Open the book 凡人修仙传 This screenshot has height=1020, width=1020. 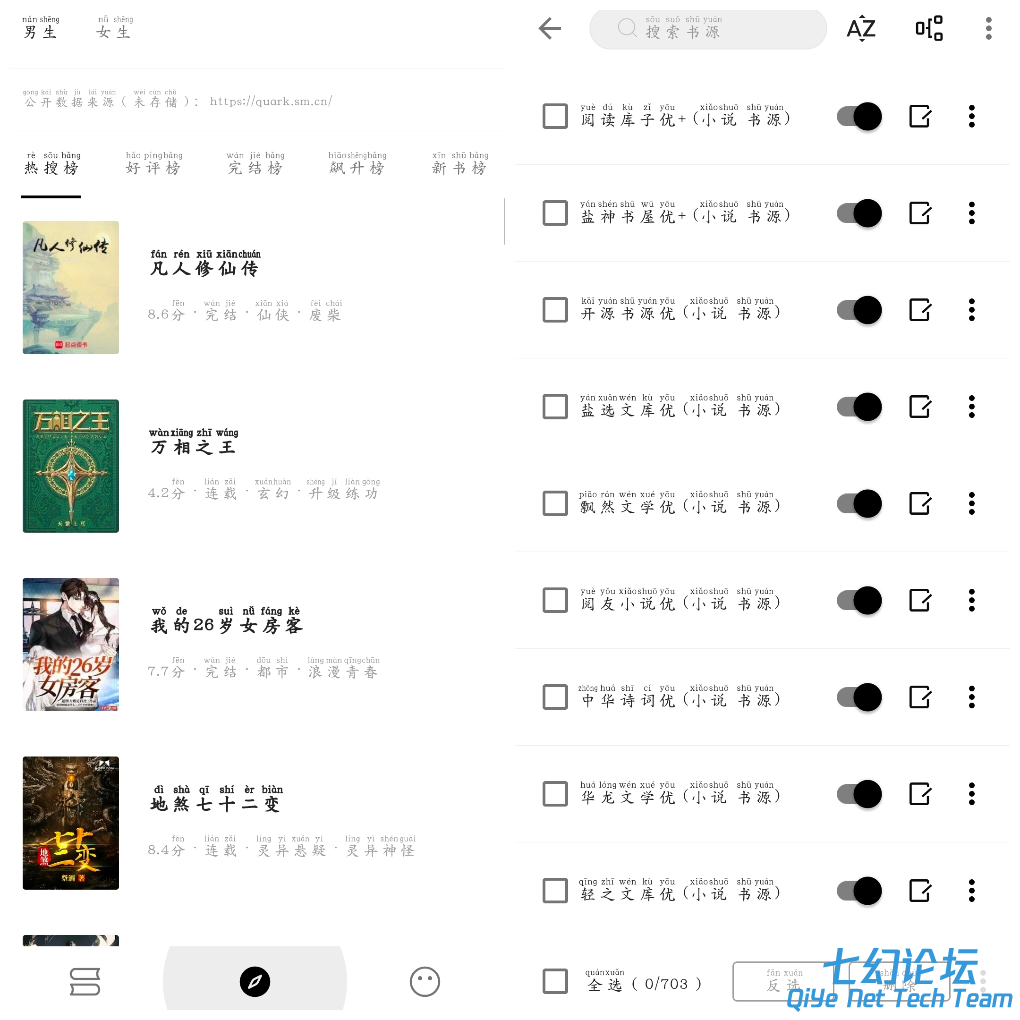pyautogui.click(x=204, y=269)
